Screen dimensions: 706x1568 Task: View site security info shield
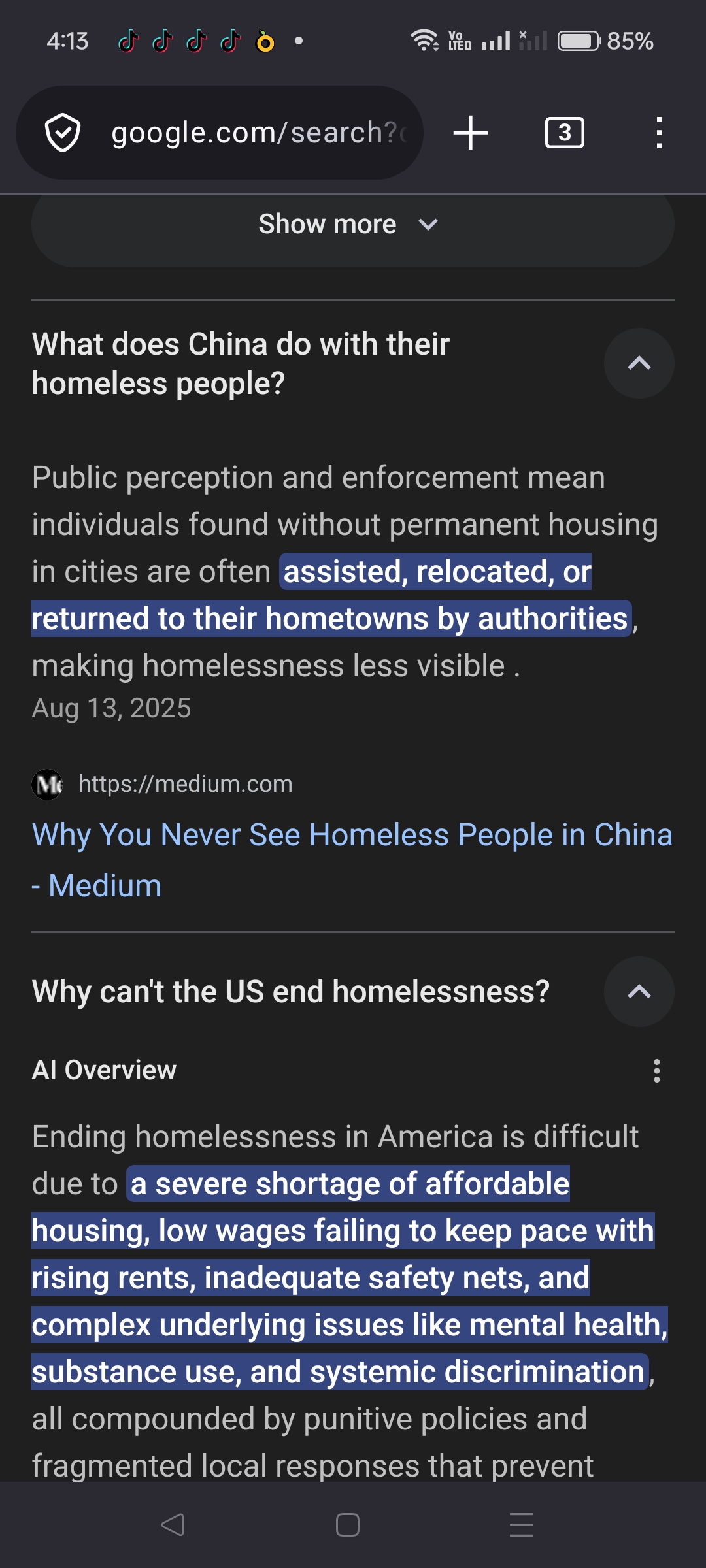(63, 133)
